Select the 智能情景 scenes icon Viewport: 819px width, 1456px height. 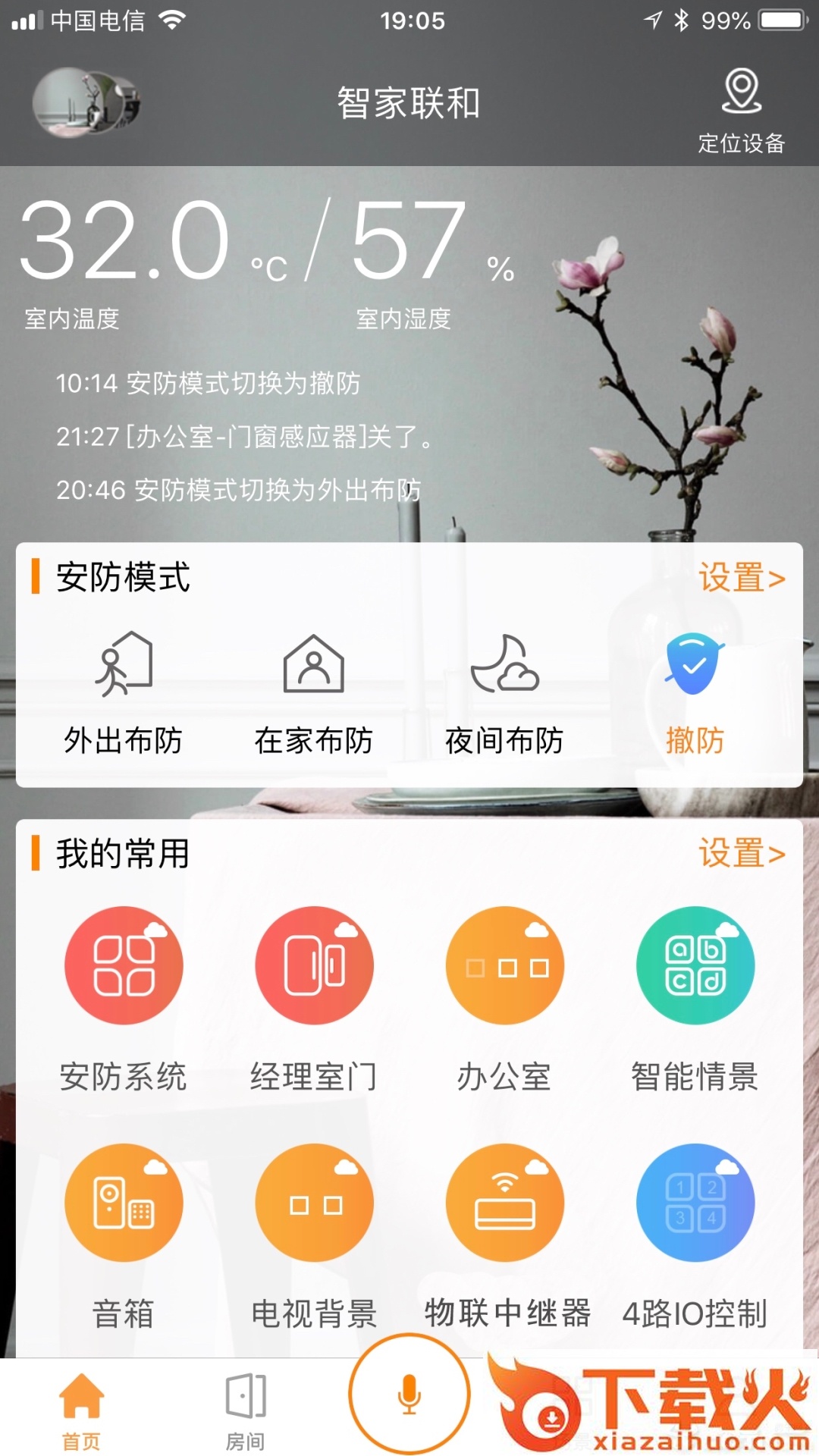(x=695, y=965)
